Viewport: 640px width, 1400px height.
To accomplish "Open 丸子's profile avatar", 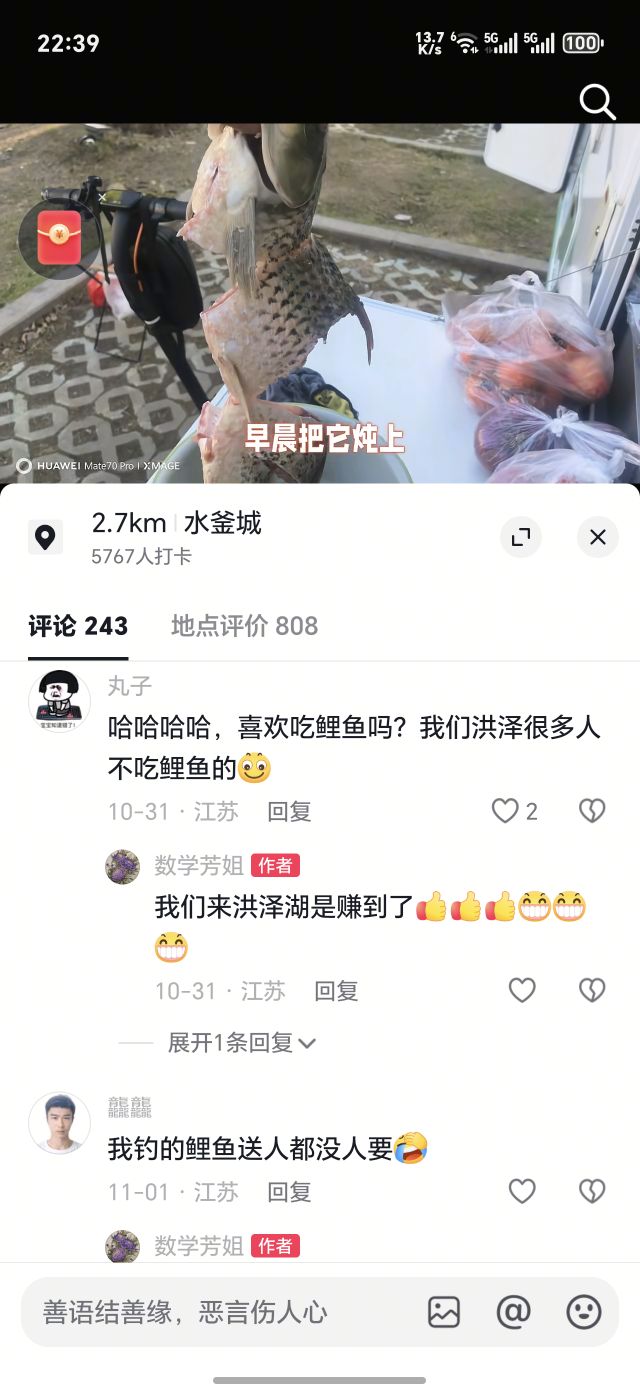I will (59, 700).
